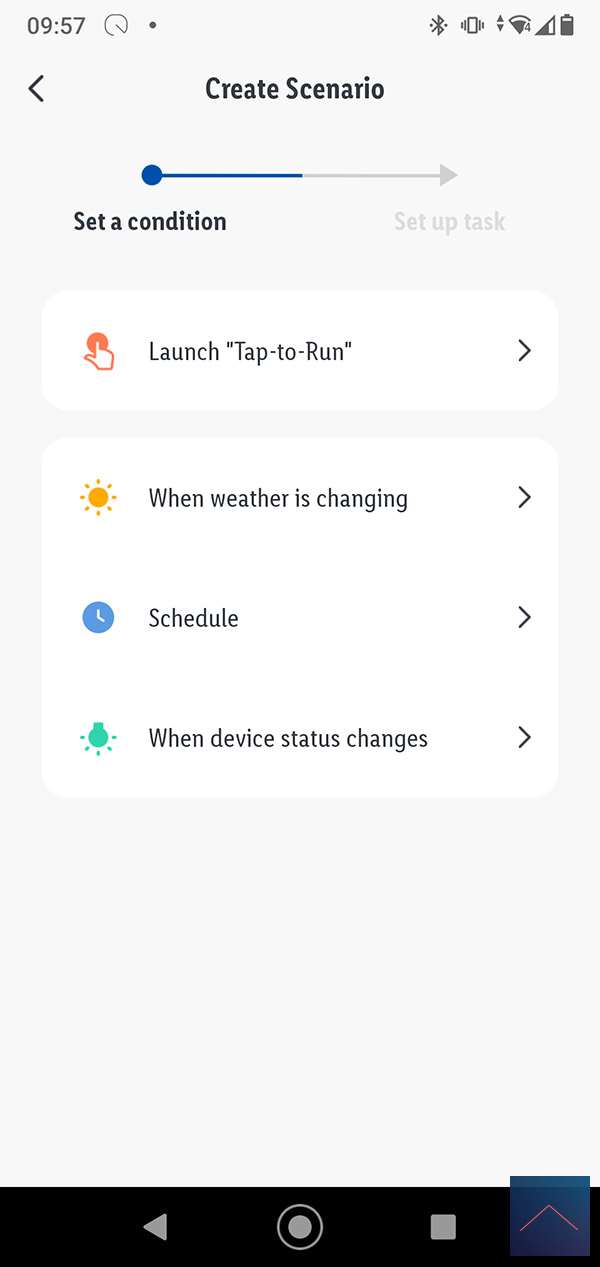Select When device status changes
Image resolution: width=600 pixels, height=1267 pixels.
pyautogui.click(x=300, y=738)
